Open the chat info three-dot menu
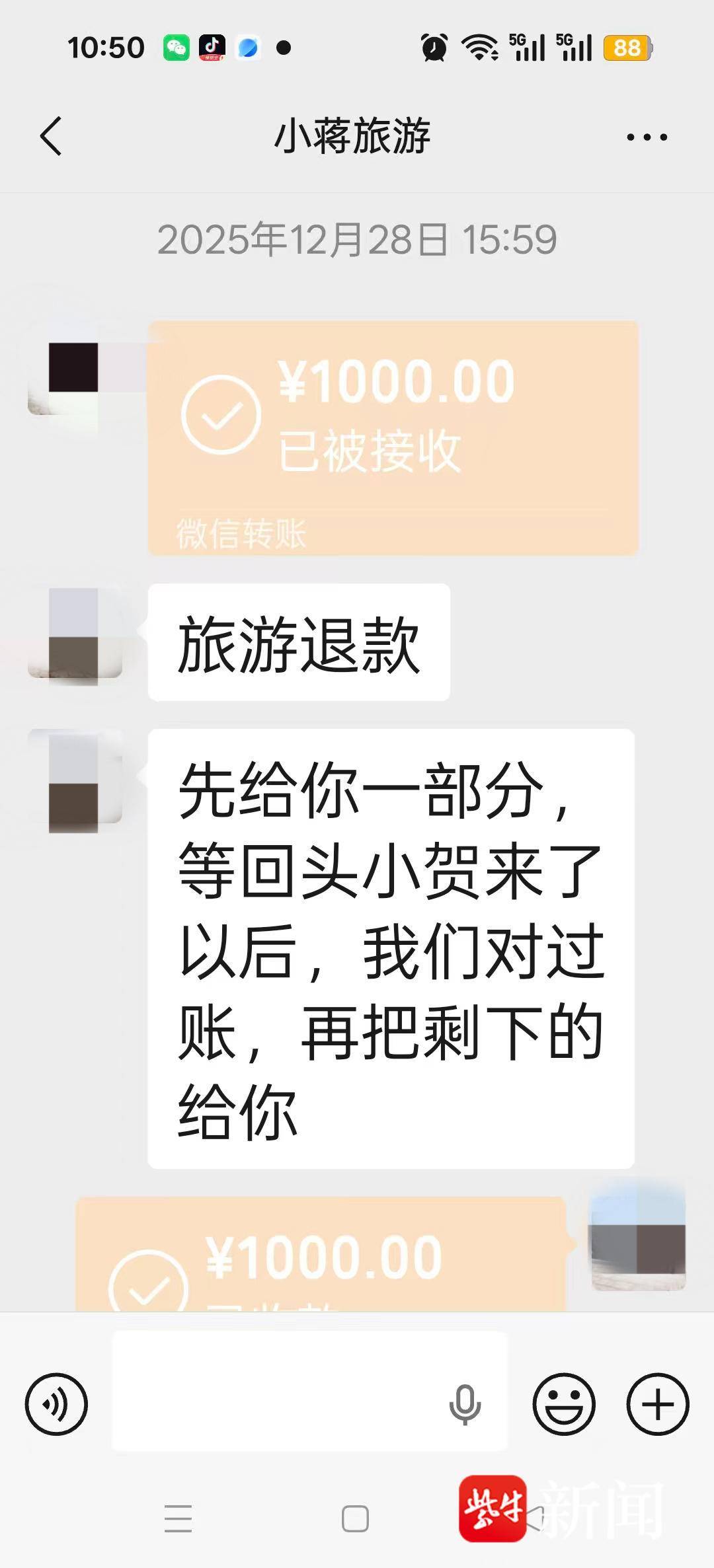The width and height of the screenshot is (714, 1568). click(647, 137)
